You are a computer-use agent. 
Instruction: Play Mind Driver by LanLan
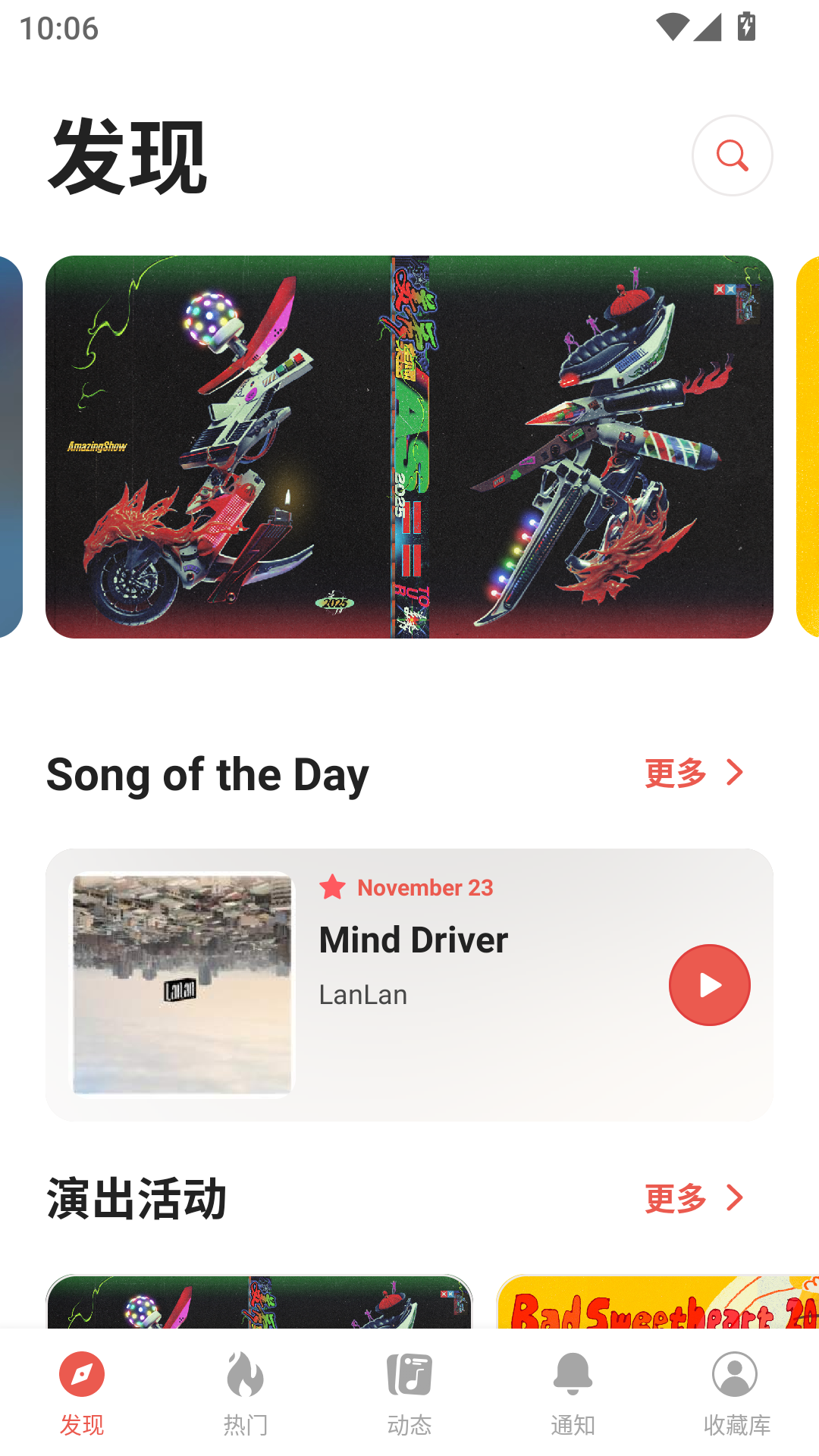point(709,985)
